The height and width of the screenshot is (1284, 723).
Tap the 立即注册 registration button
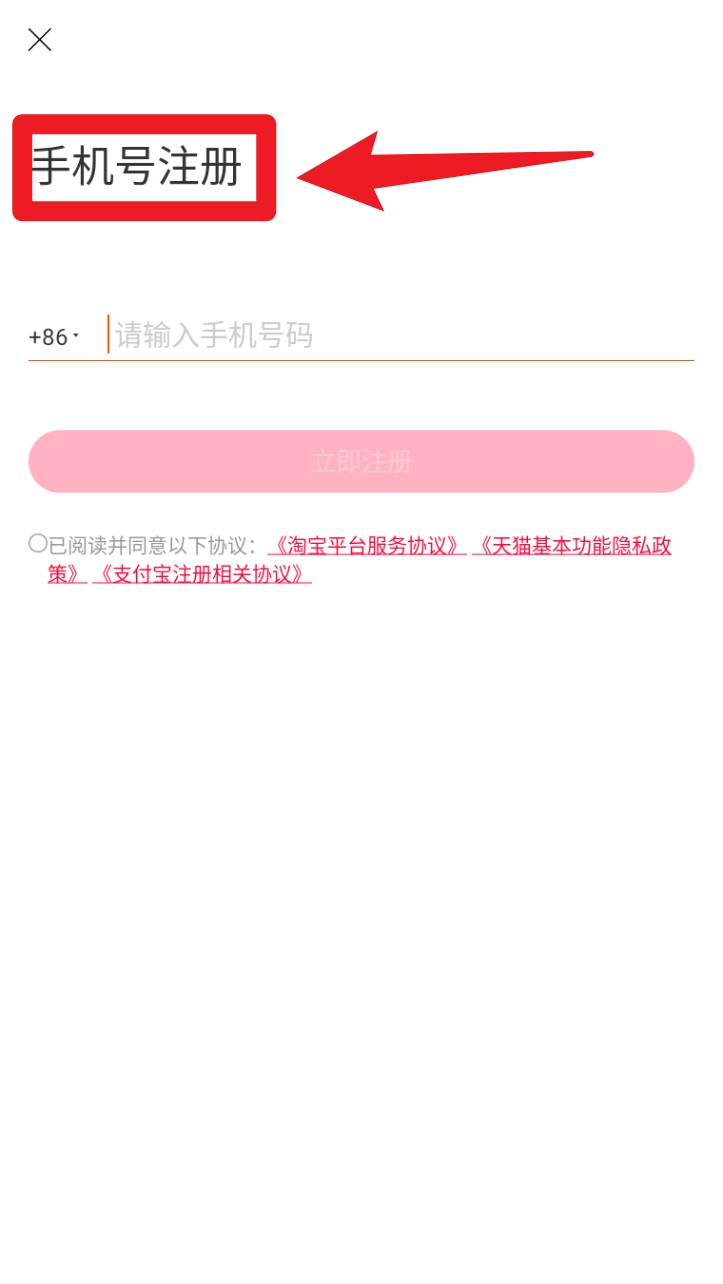(361, 461)
